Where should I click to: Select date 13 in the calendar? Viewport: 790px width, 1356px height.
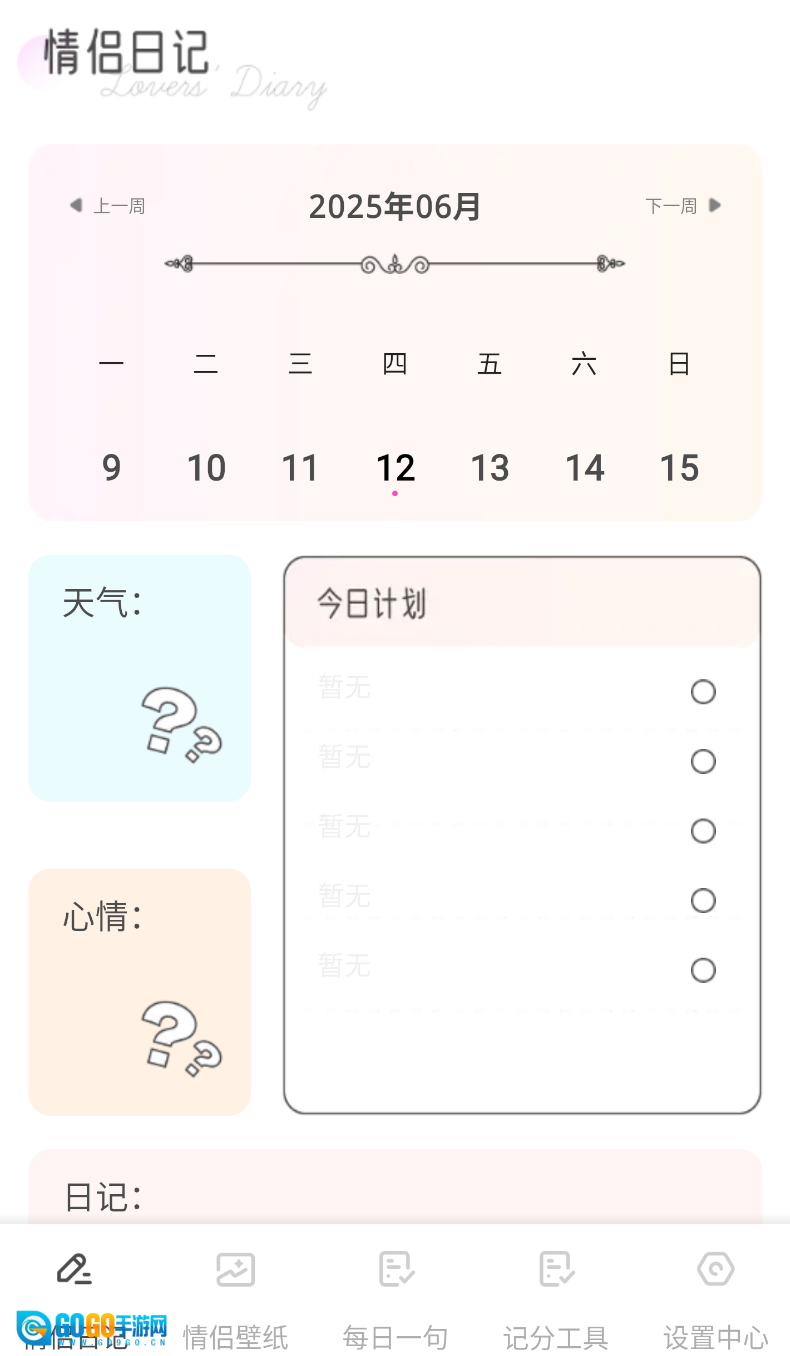coord(490,468)
